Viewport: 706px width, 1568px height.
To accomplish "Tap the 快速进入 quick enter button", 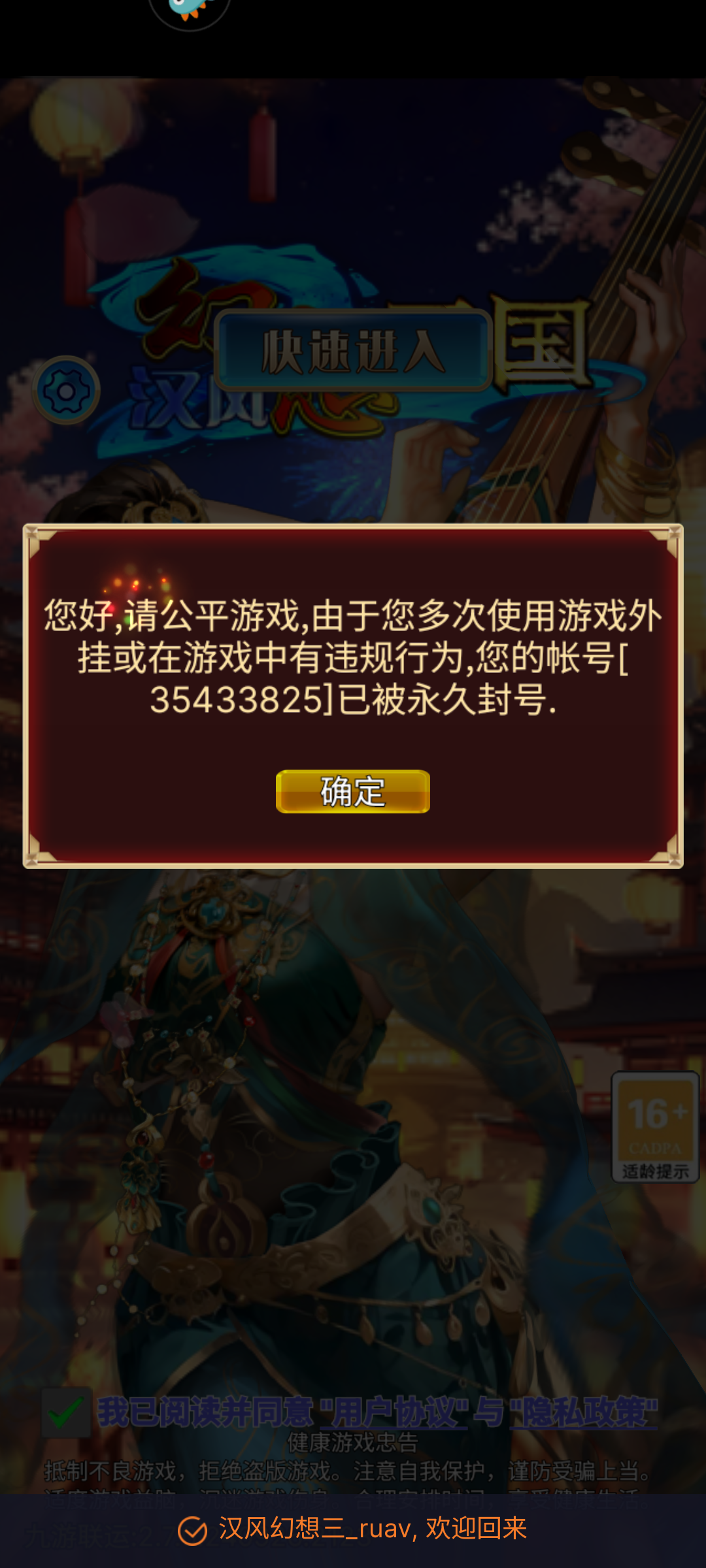I will [353, 351].
